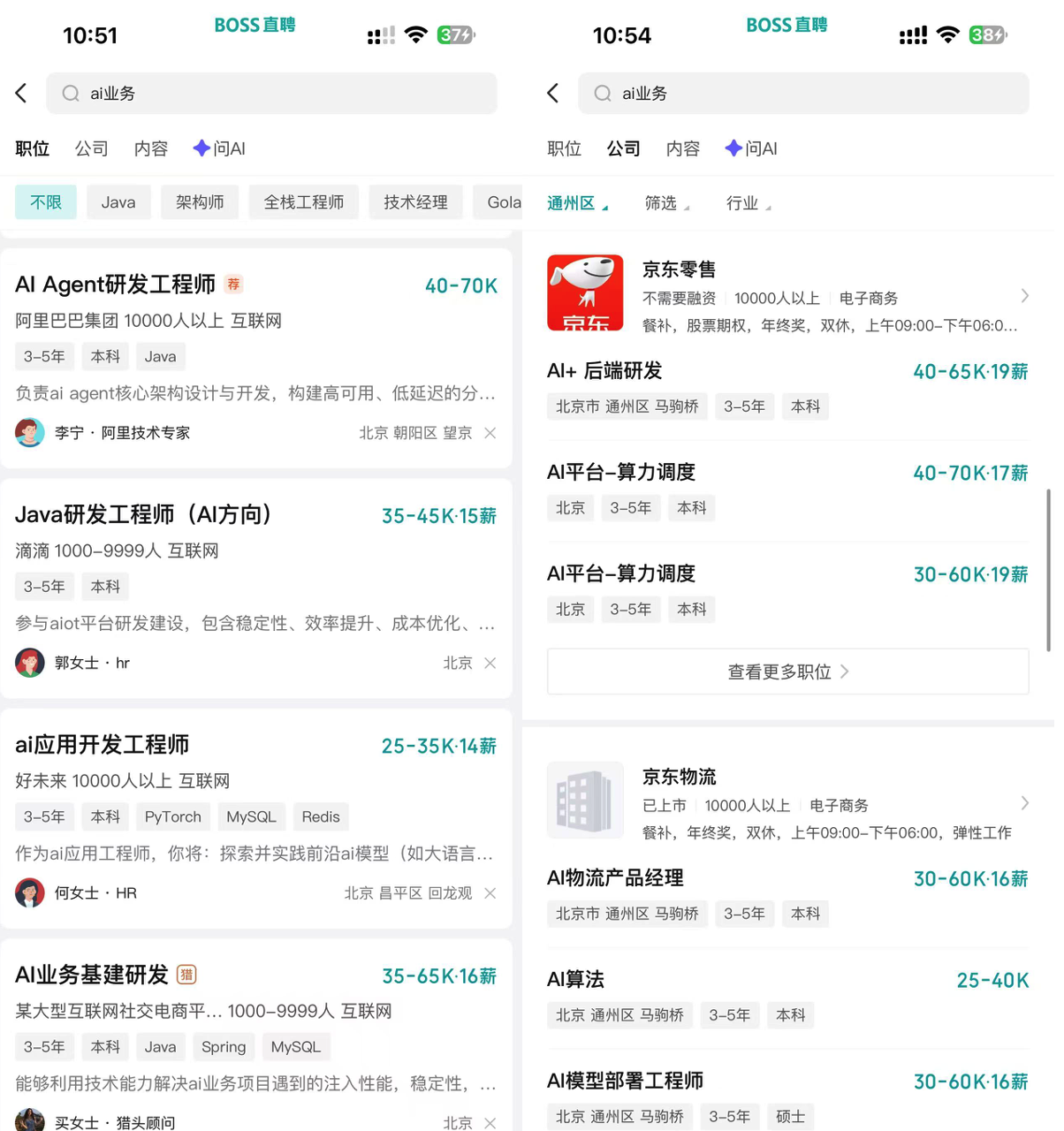The height and width of the screenshot is (1131, 1064).
Task: Expand the 通州区 location dropdown
Action: pyautogui.click(x=577, y=204)
